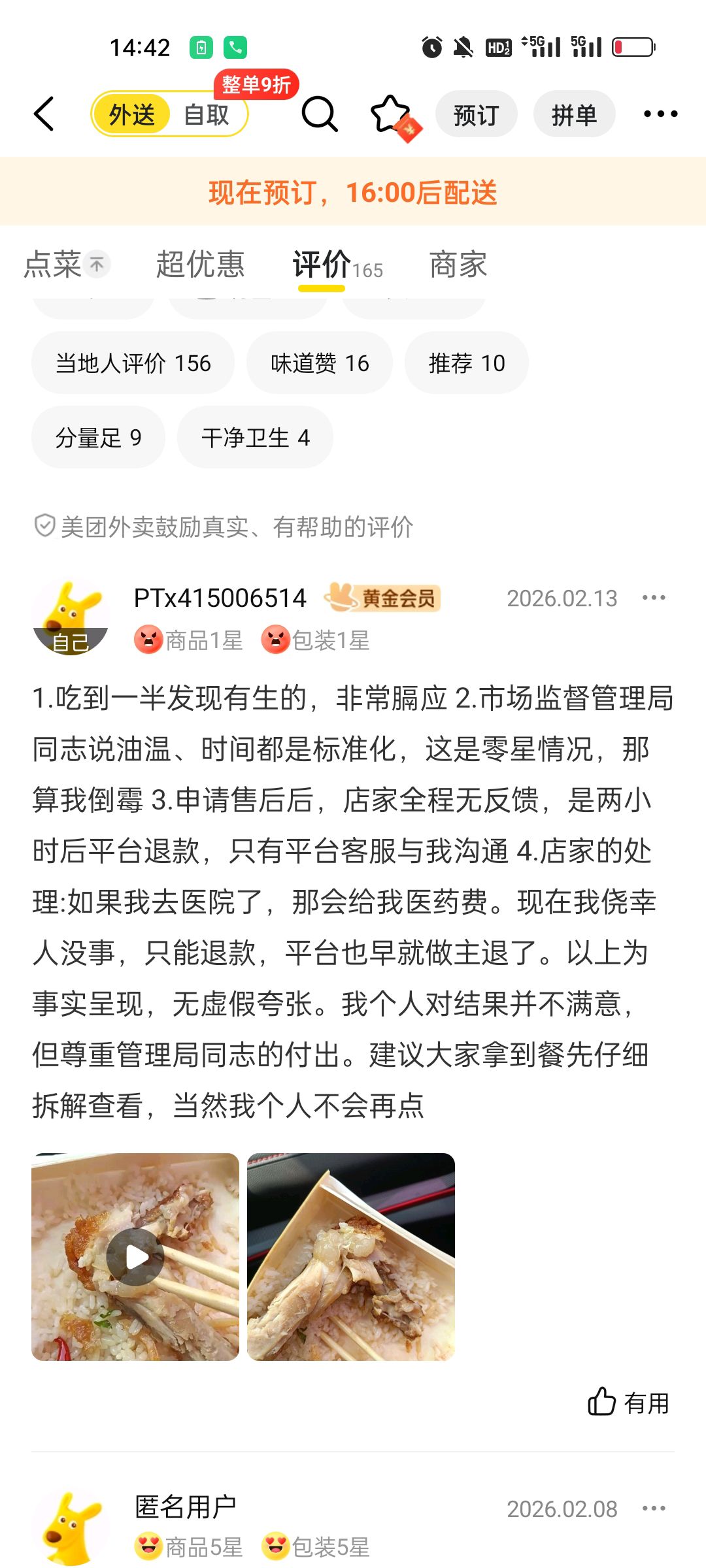Play the review video of the chicken
706x1568 pixels.
click(x=135, y=1257)
